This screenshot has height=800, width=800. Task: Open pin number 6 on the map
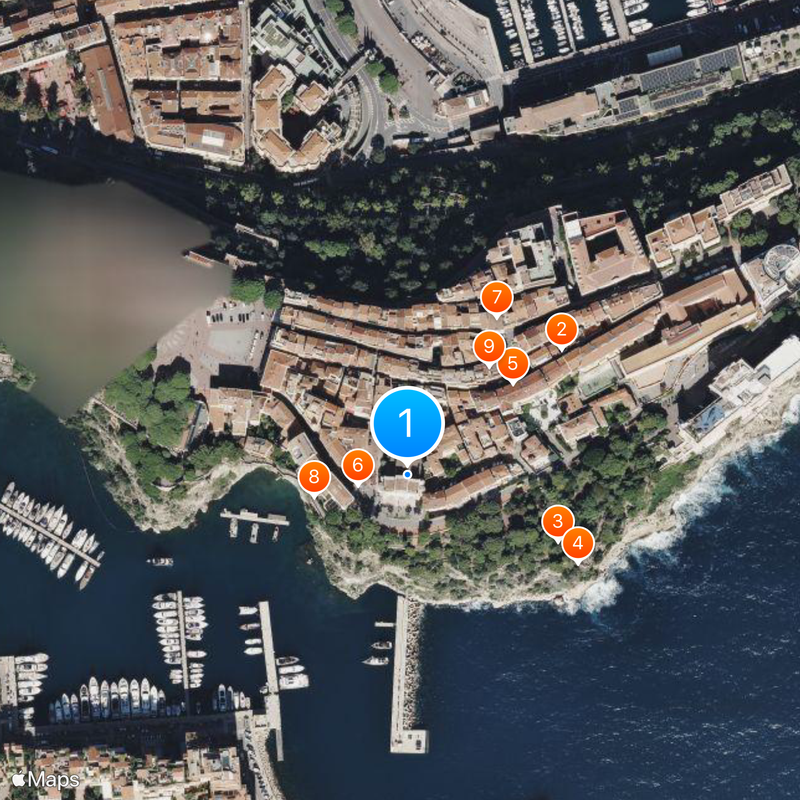[x=357, y=465]
